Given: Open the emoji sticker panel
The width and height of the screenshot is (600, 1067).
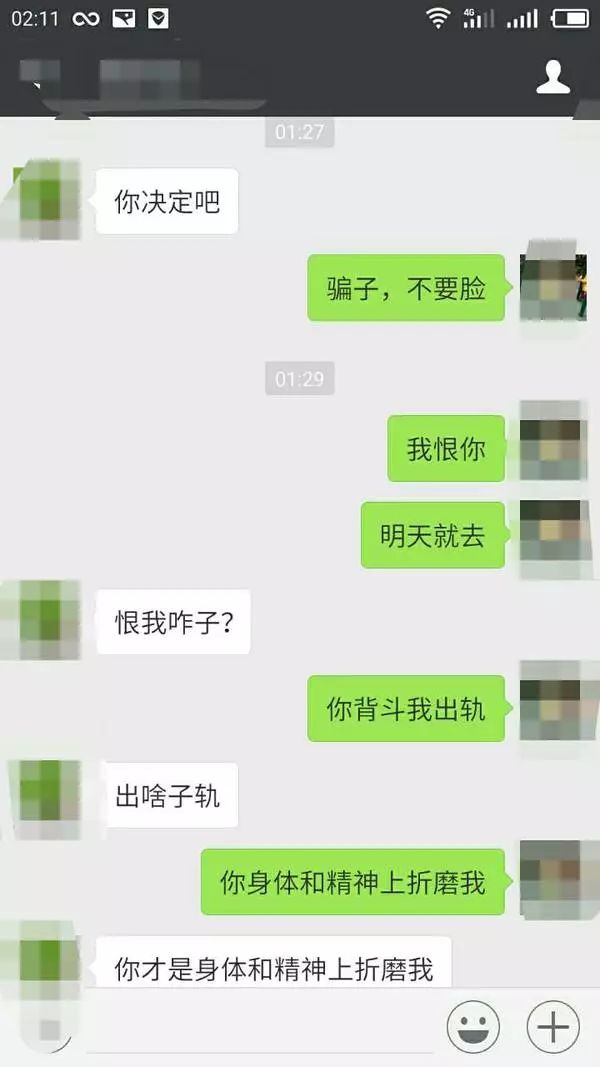Looking at the screenshot, I should (473, 1026).
